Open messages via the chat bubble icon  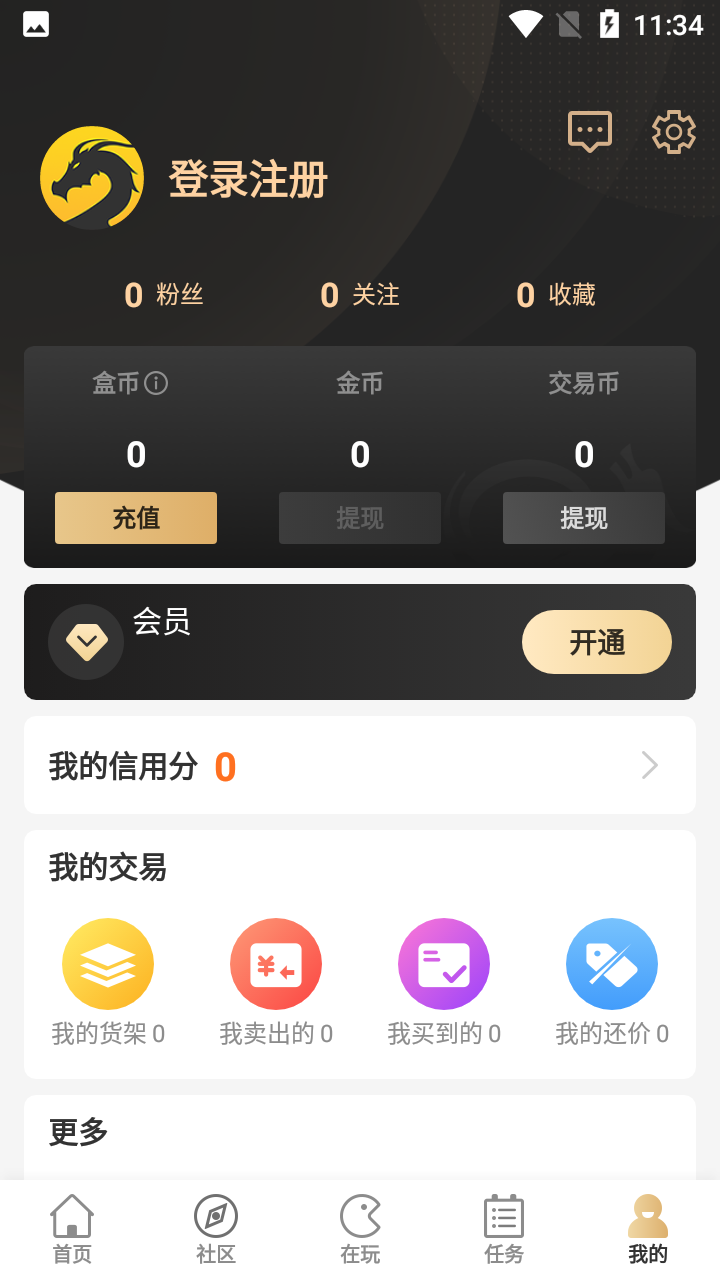coord(588,131)
